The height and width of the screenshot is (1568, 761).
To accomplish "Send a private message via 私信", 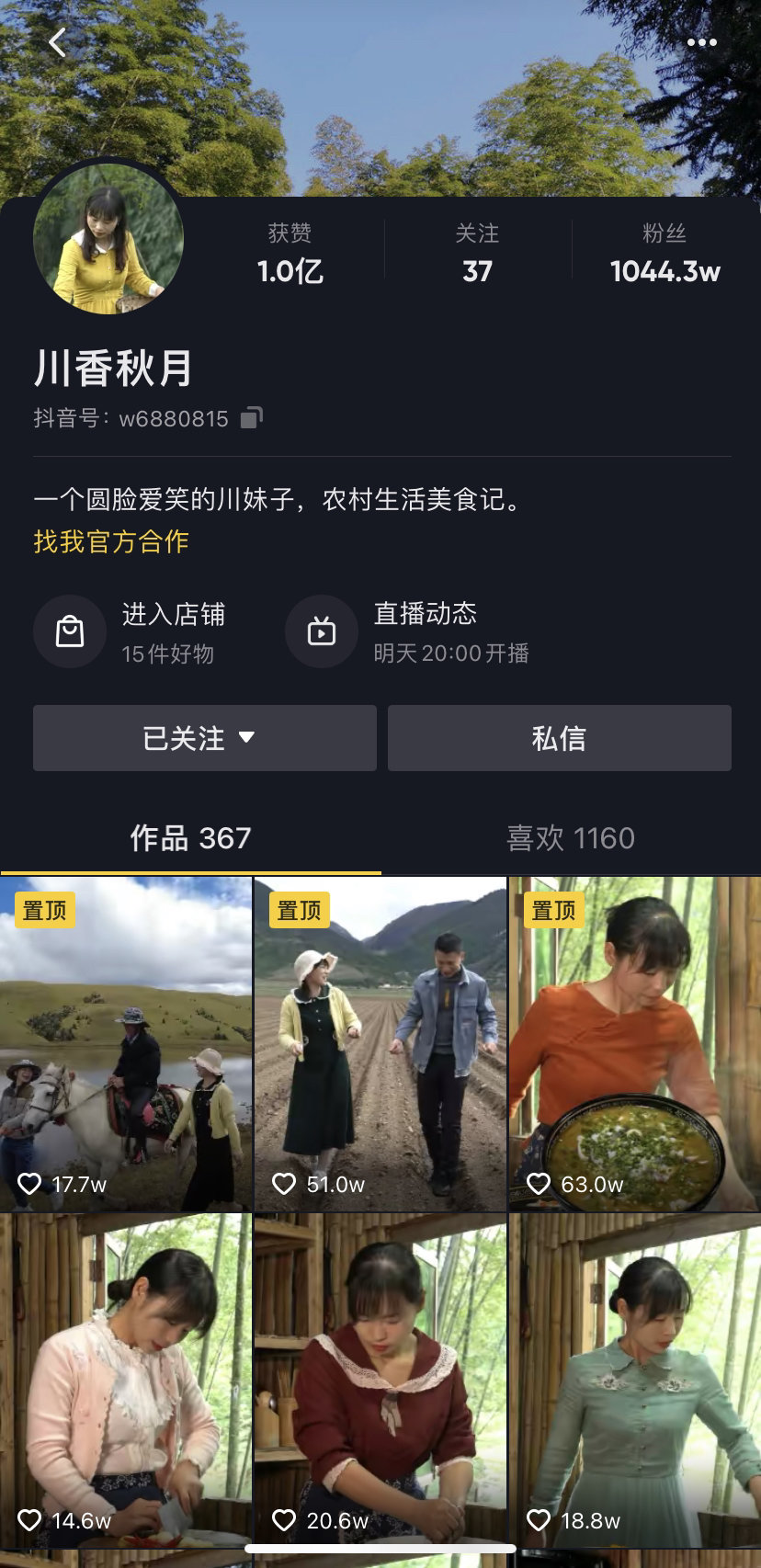I will pyautogui.click(x=559, y=738).
